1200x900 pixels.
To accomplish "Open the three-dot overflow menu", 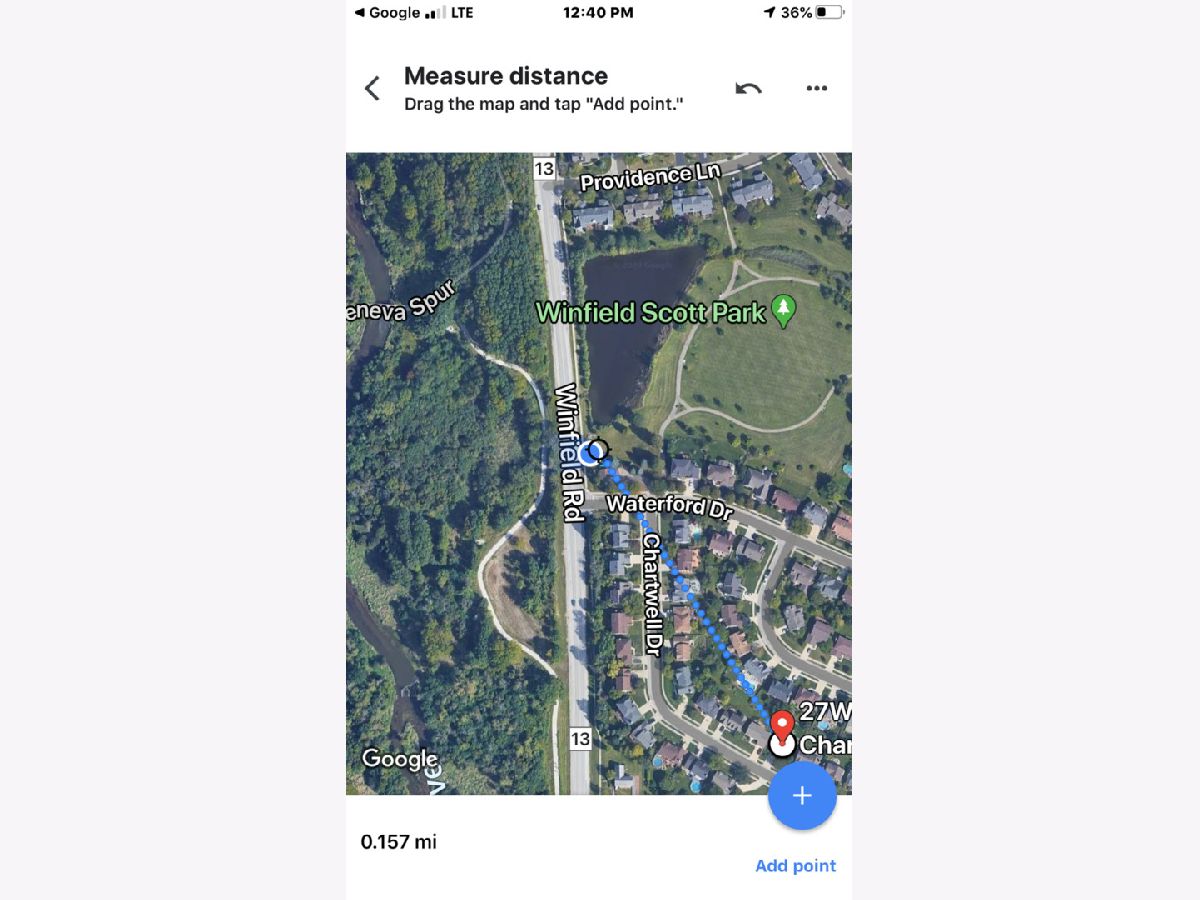I will 816,89.
